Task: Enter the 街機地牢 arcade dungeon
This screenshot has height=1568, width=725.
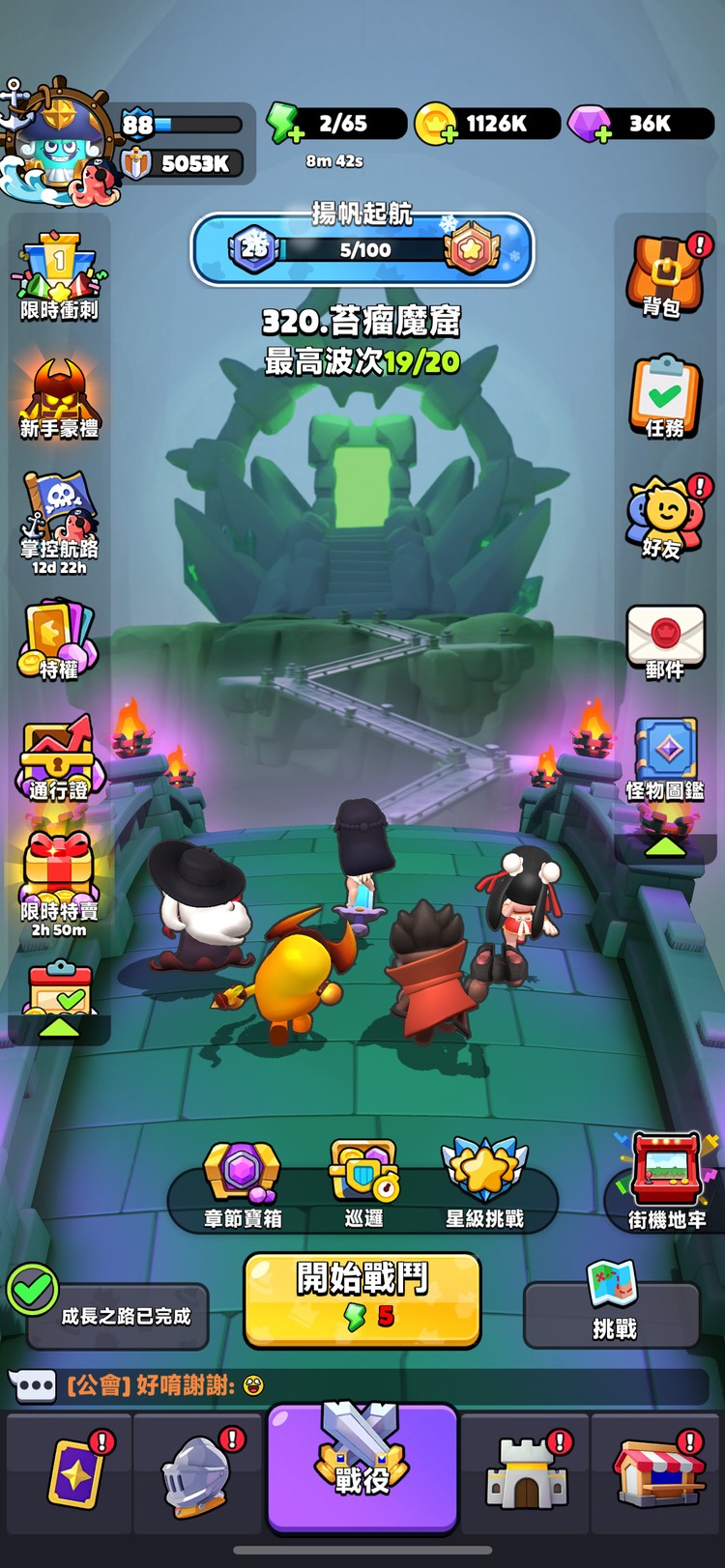Action: tap(666, 1183)
